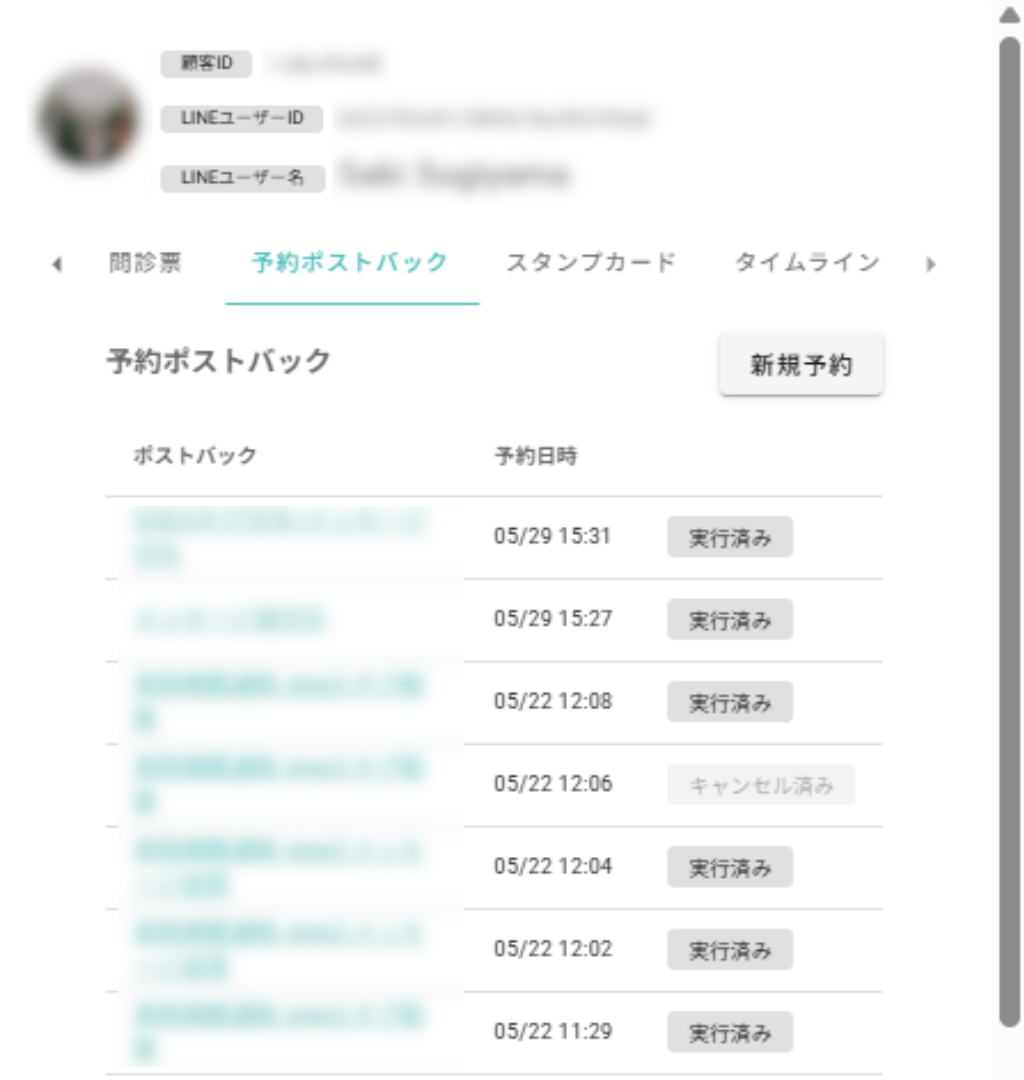This screenshot has height=1080, width=1024.
Task: Switch to the タイムライン tab
Action: click(x=806, y=264)
